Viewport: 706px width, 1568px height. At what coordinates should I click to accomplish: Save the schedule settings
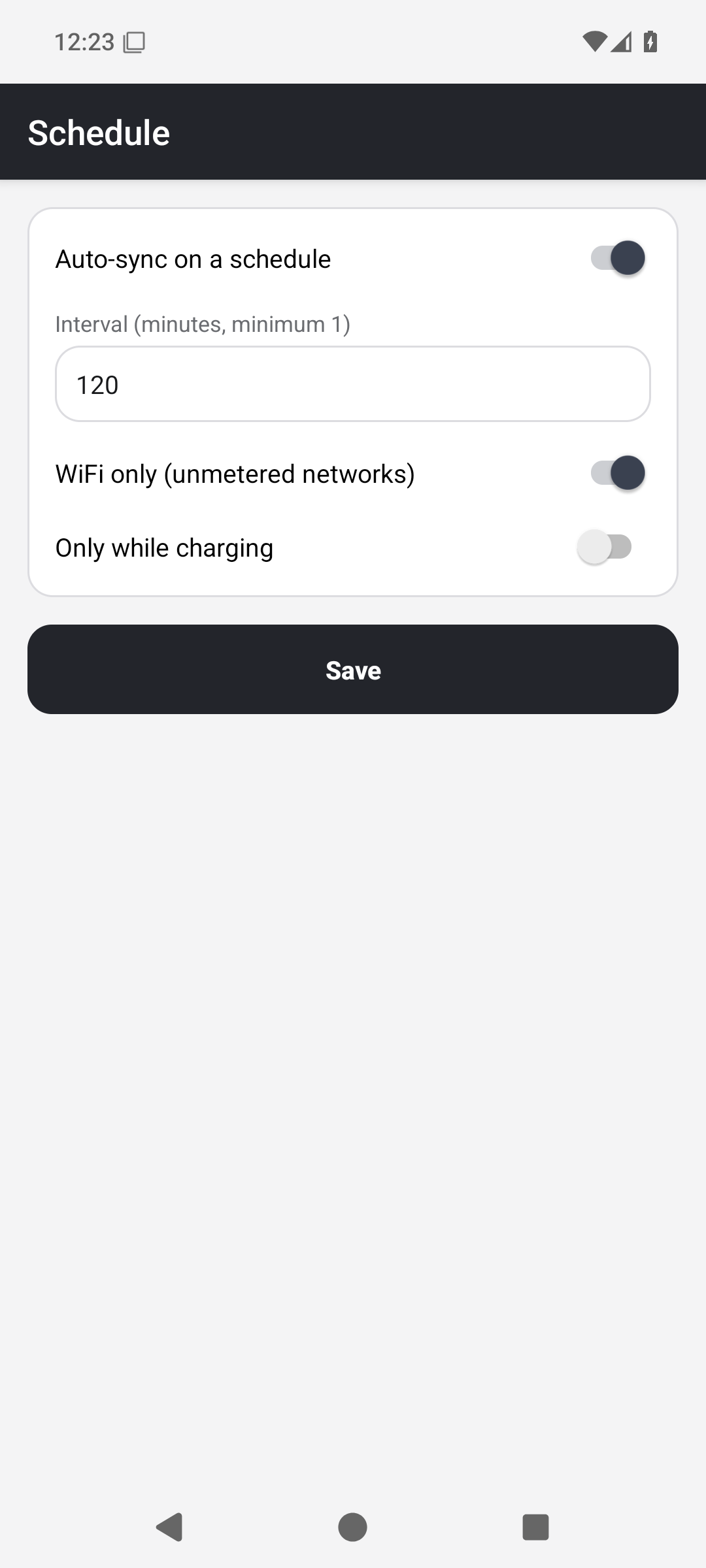click(x=353, y=670)
